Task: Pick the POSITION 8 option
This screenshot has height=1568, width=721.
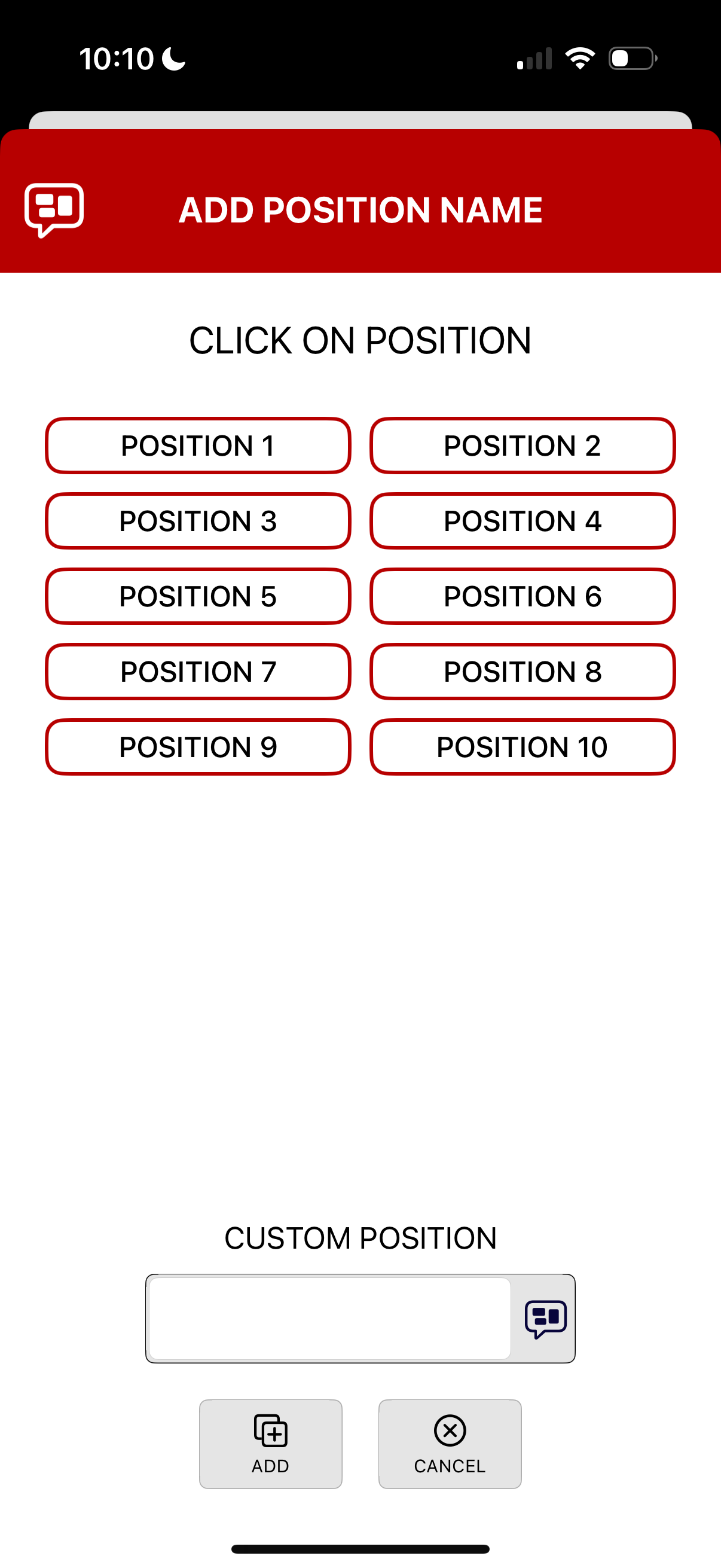Action: point(523,672)
